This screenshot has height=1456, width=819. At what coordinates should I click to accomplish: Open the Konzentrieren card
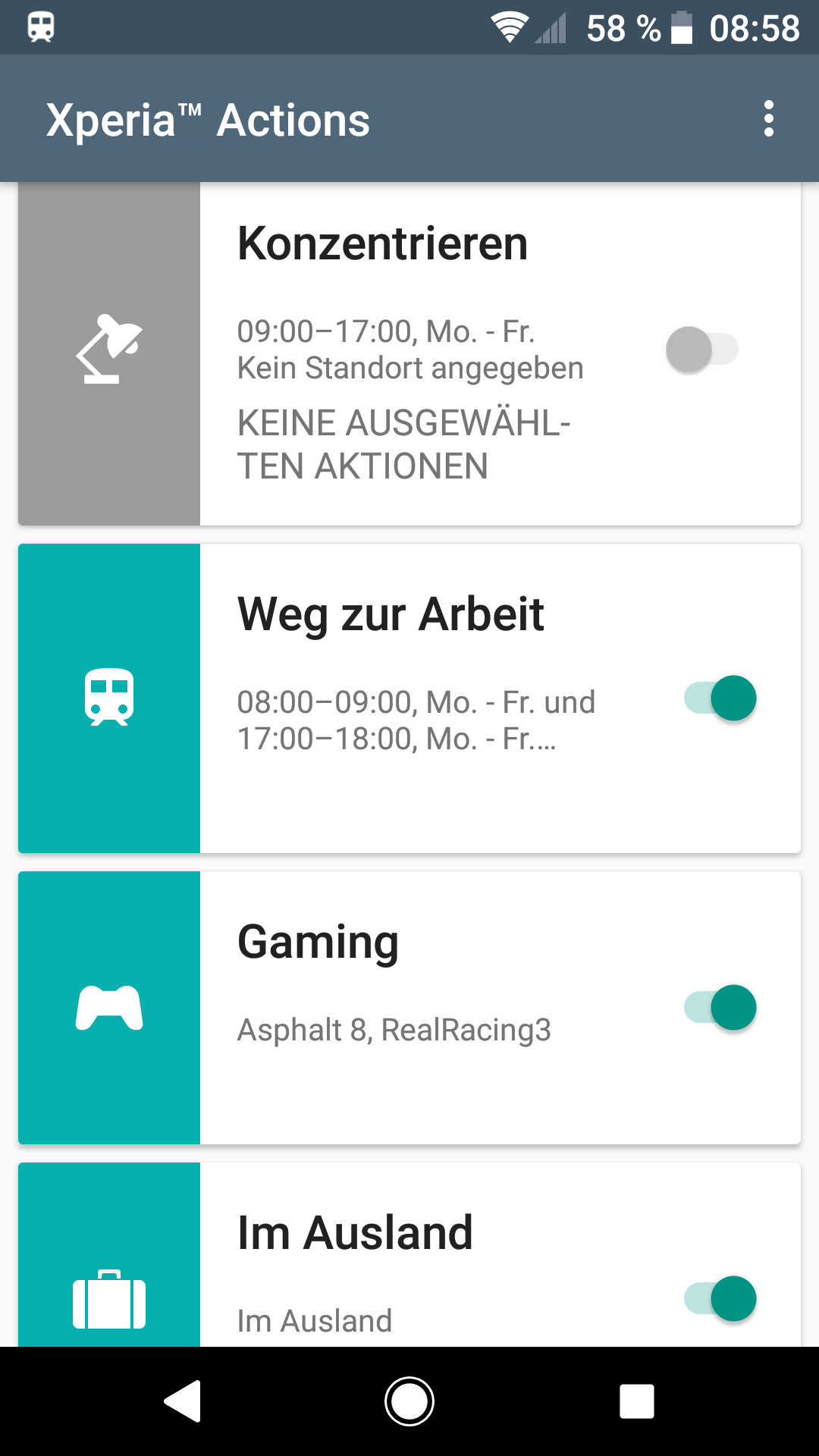409,353
